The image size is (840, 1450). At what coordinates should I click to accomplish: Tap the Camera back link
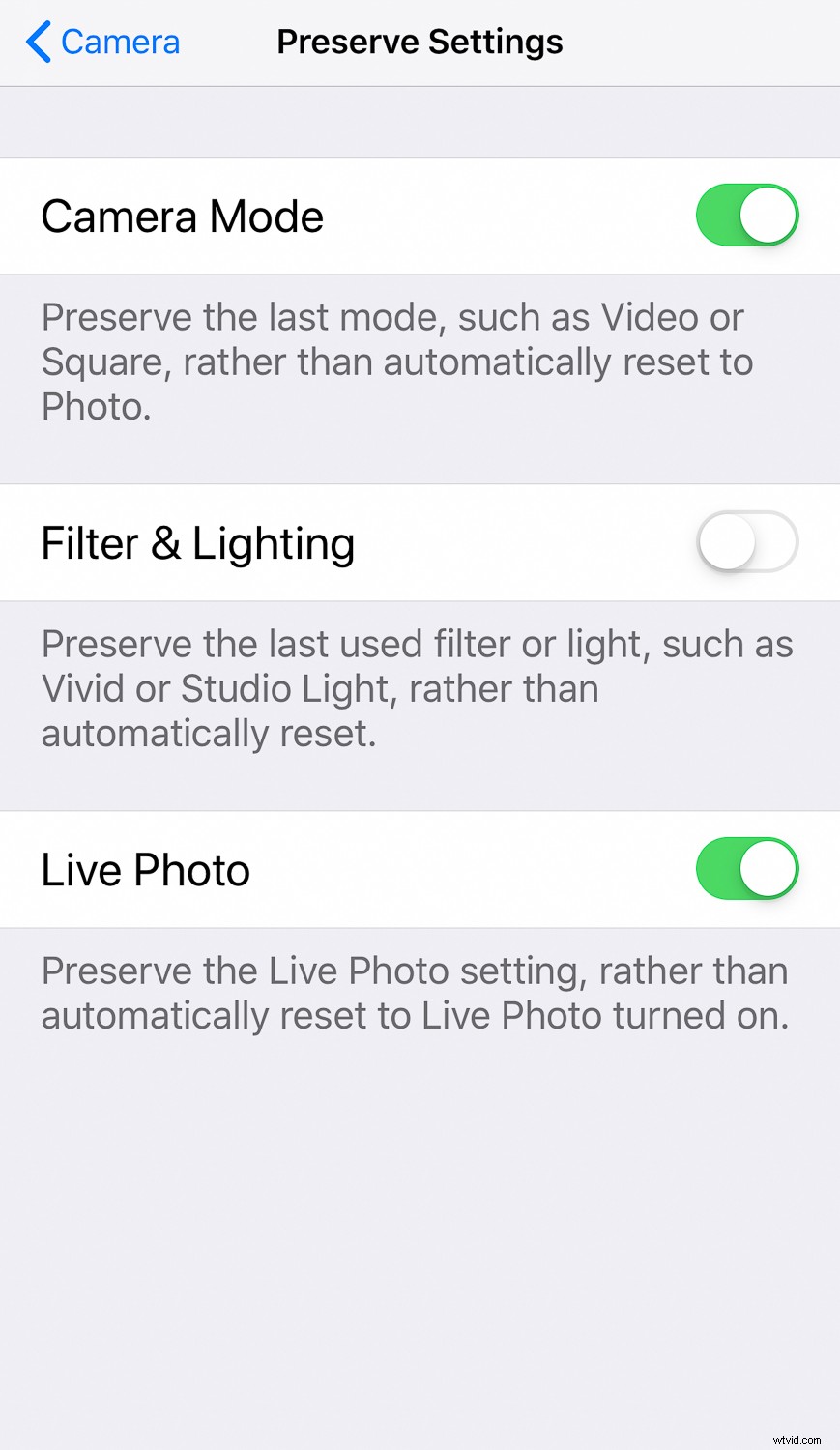coord(120,42)
